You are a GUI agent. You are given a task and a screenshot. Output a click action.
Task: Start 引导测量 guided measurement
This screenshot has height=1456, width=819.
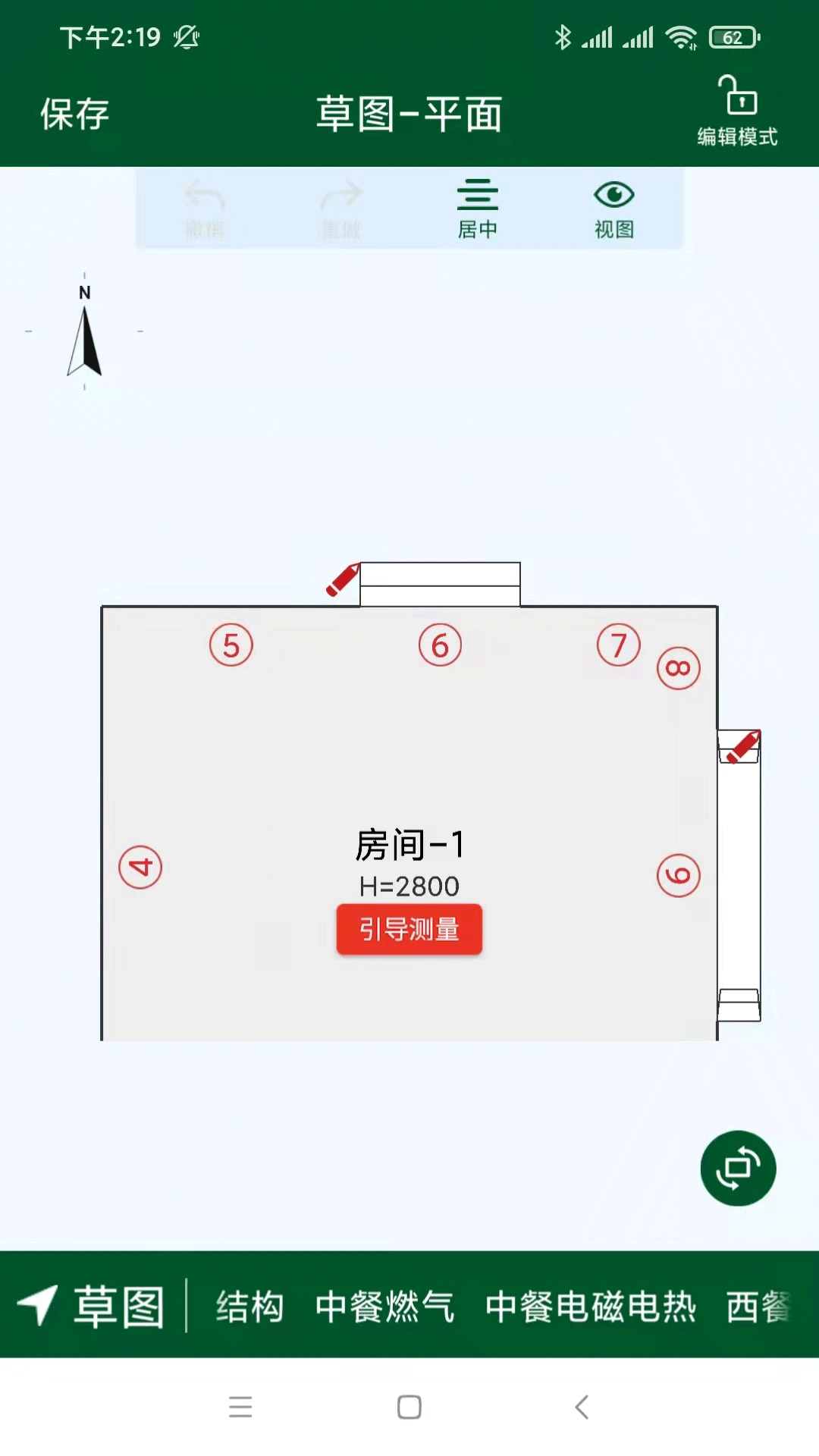tap(409, 929)
